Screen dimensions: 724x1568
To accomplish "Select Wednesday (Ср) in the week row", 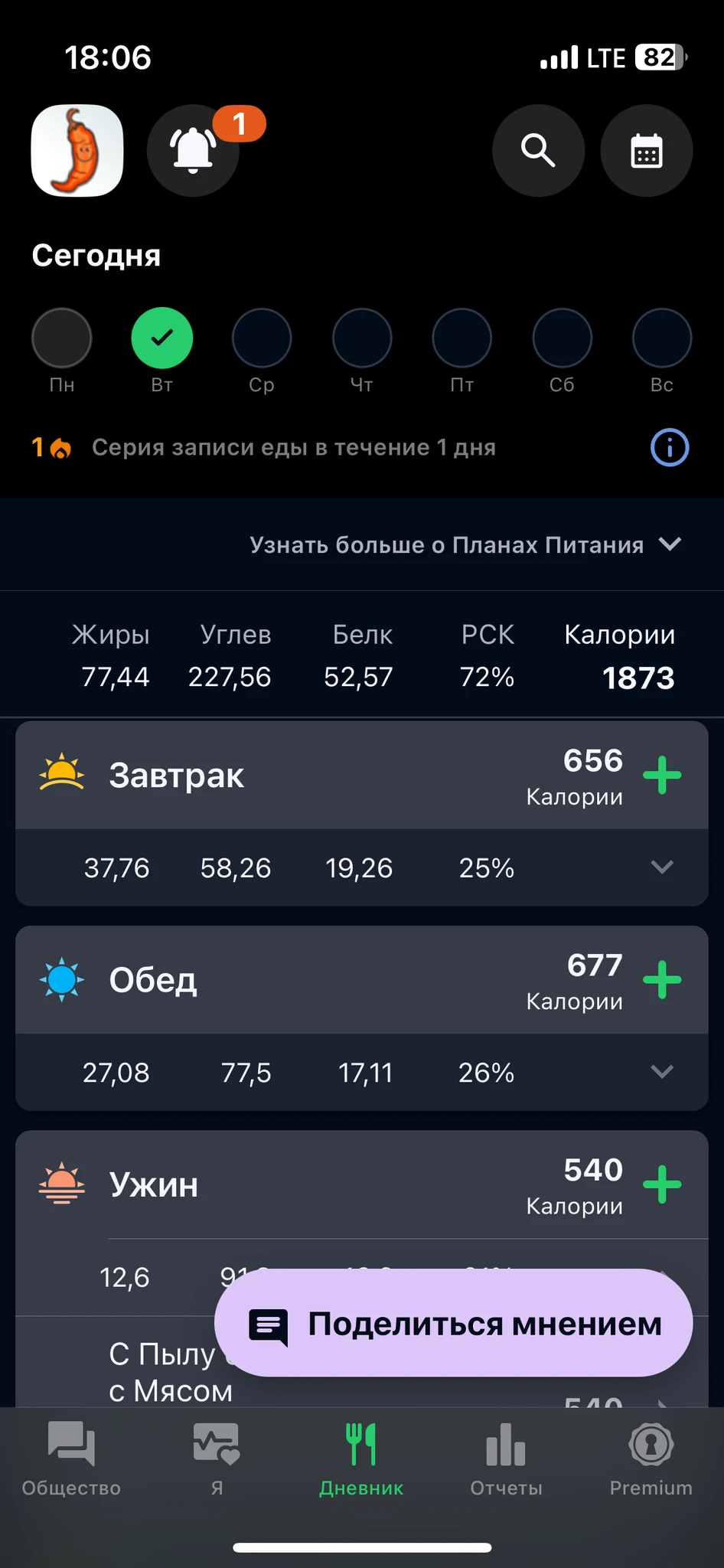I will [x=262, y=338].
